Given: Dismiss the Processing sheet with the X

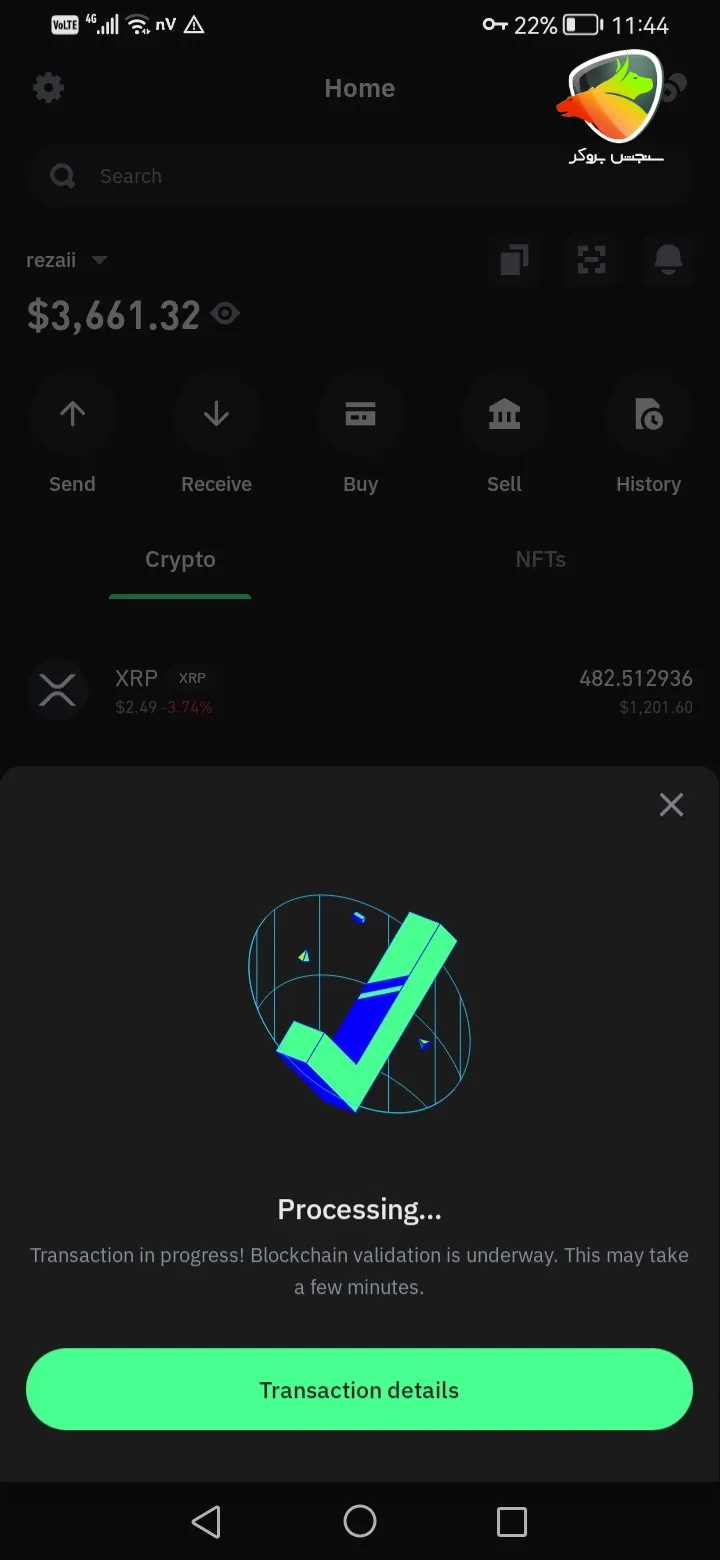Looking at the screenshot, I should [671, 804].
